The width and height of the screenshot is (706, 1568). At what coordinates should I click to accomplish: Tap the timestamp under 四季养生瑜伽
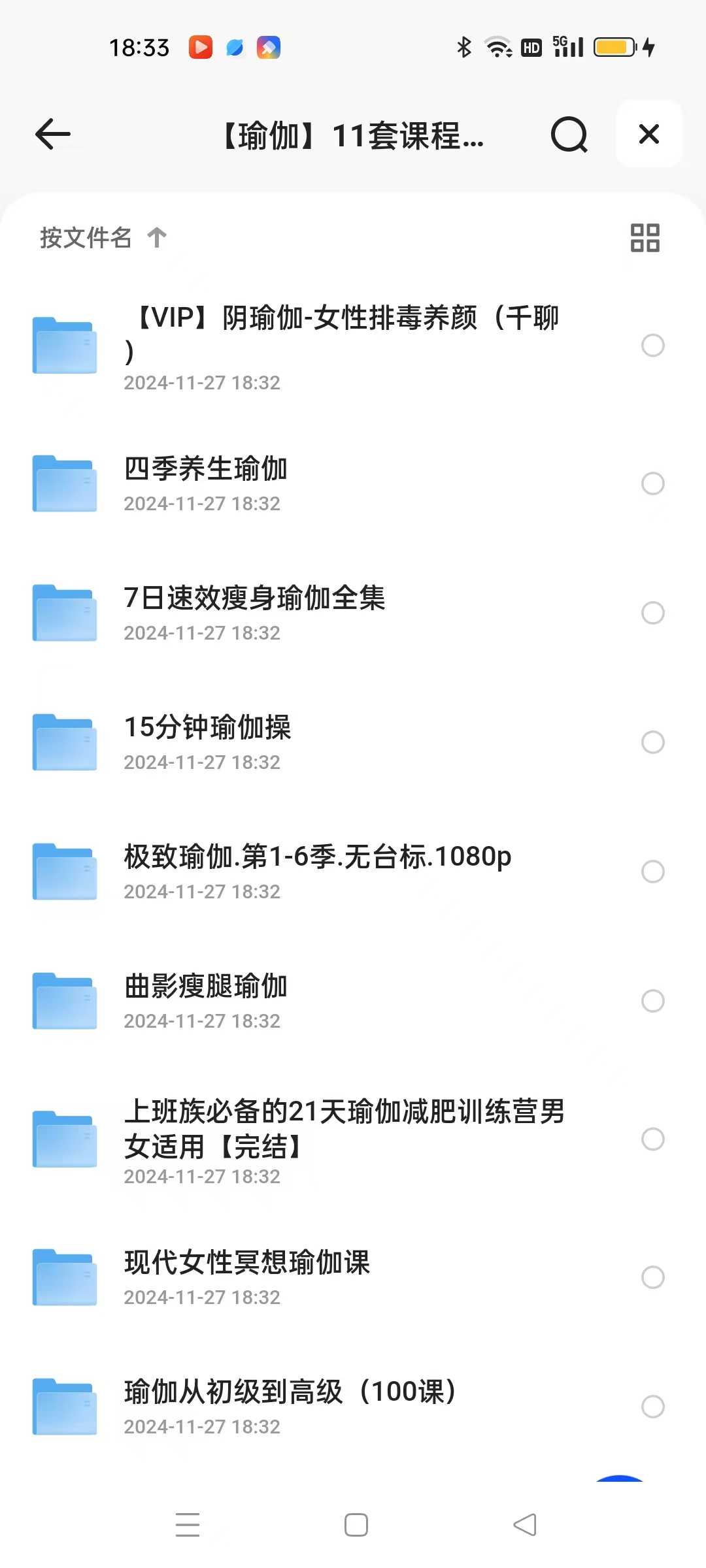203,503
